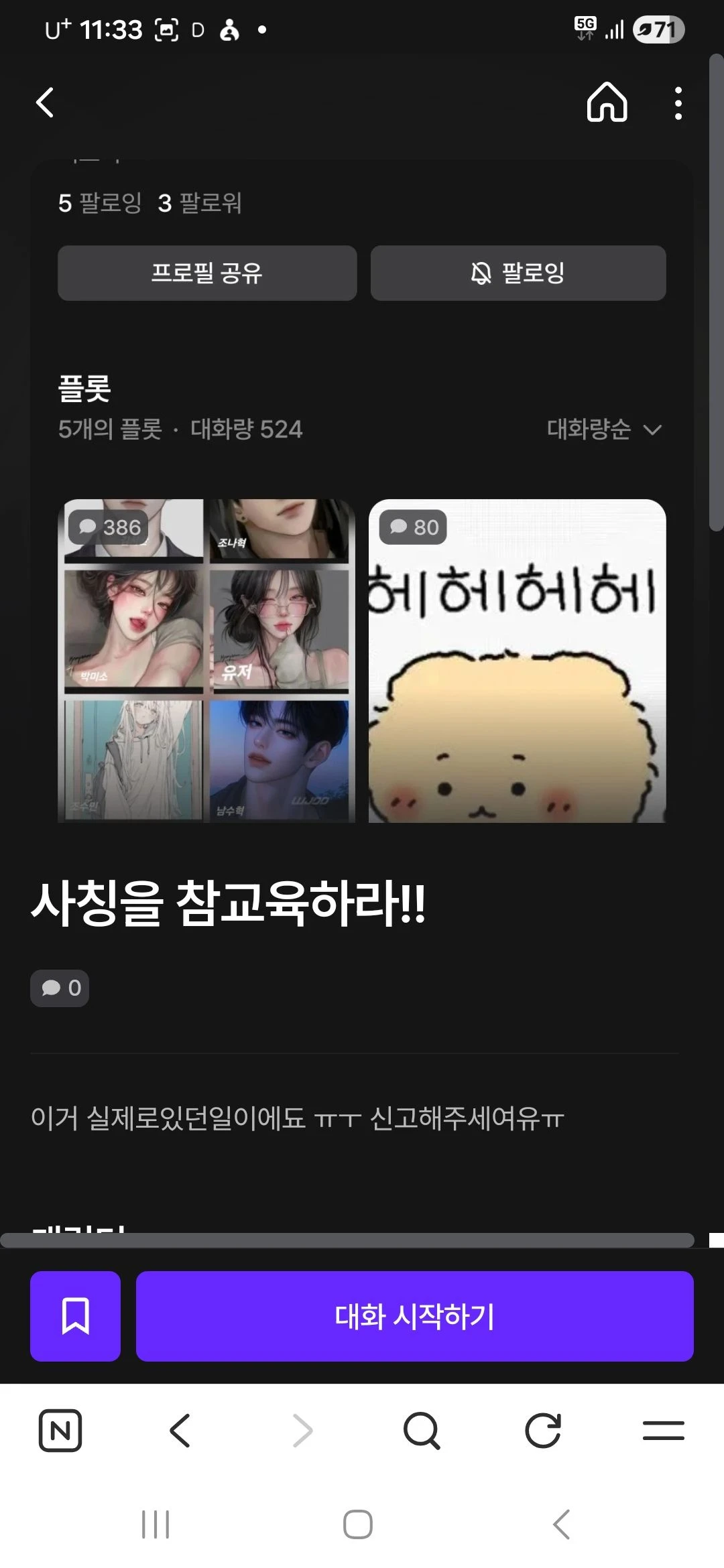
Task: Go to previous page in browser toolbar
Action: (x=180, y=1431)
